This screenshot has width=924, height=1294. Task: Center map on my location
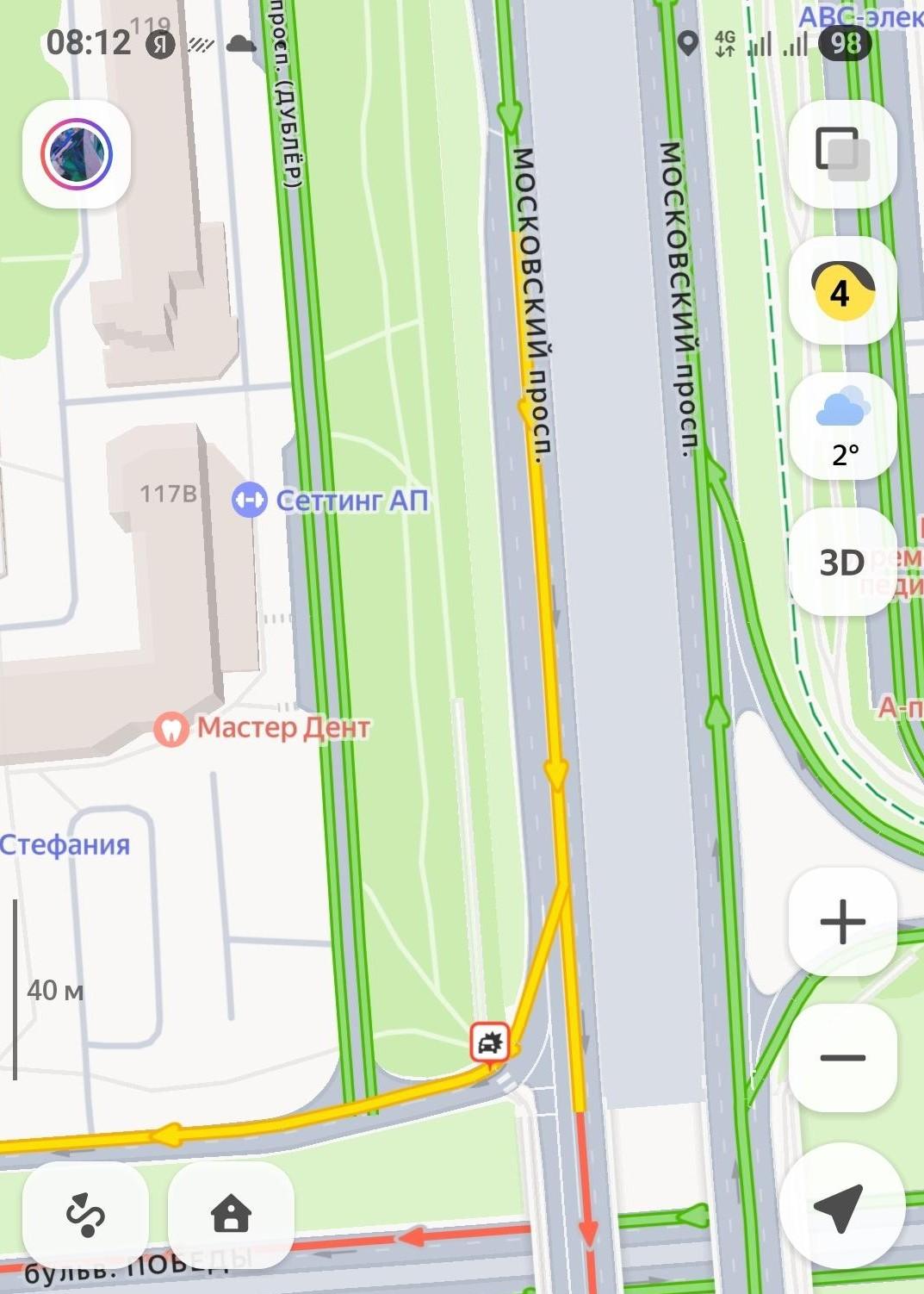pos(842,1206)
